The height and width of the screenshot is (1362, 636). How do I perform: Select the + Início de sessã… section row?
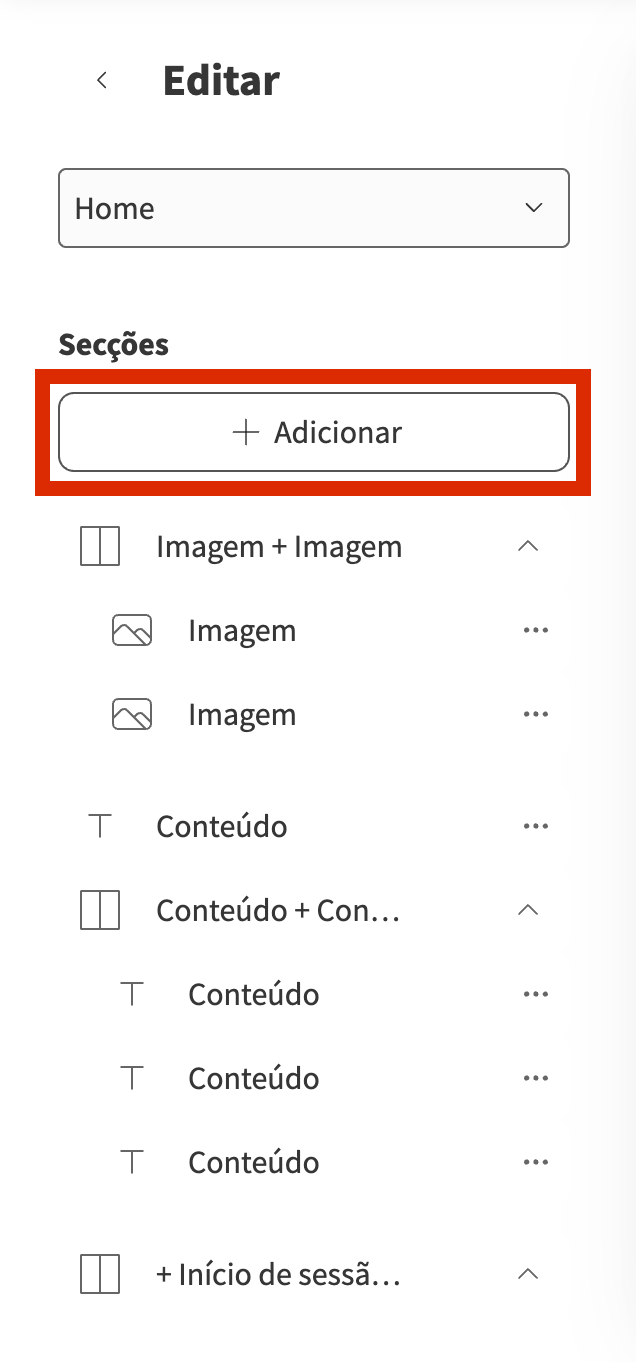click(x=279, y=1275)
